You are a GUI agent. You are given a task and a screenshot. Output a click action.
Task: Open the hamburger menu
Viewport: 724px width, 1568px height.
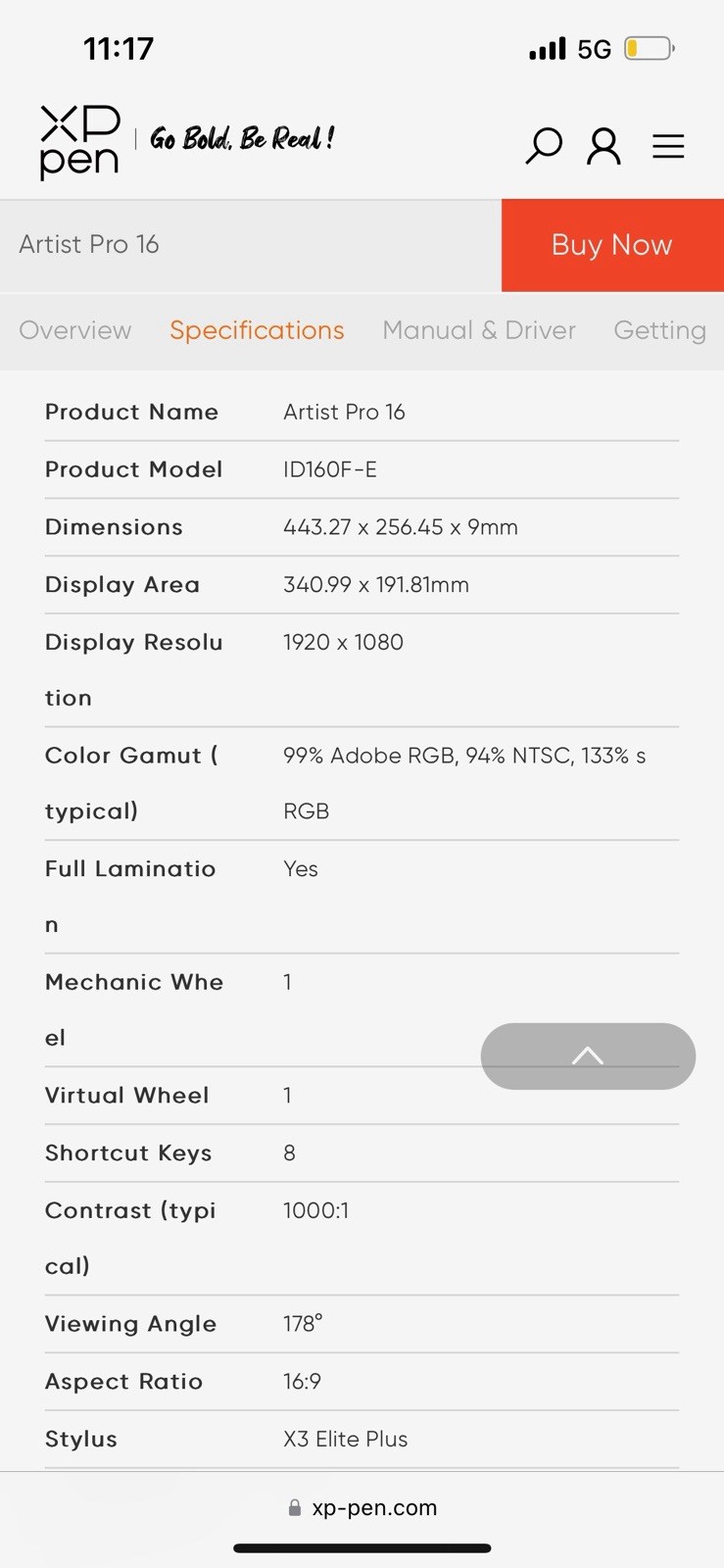coord(668,146)
